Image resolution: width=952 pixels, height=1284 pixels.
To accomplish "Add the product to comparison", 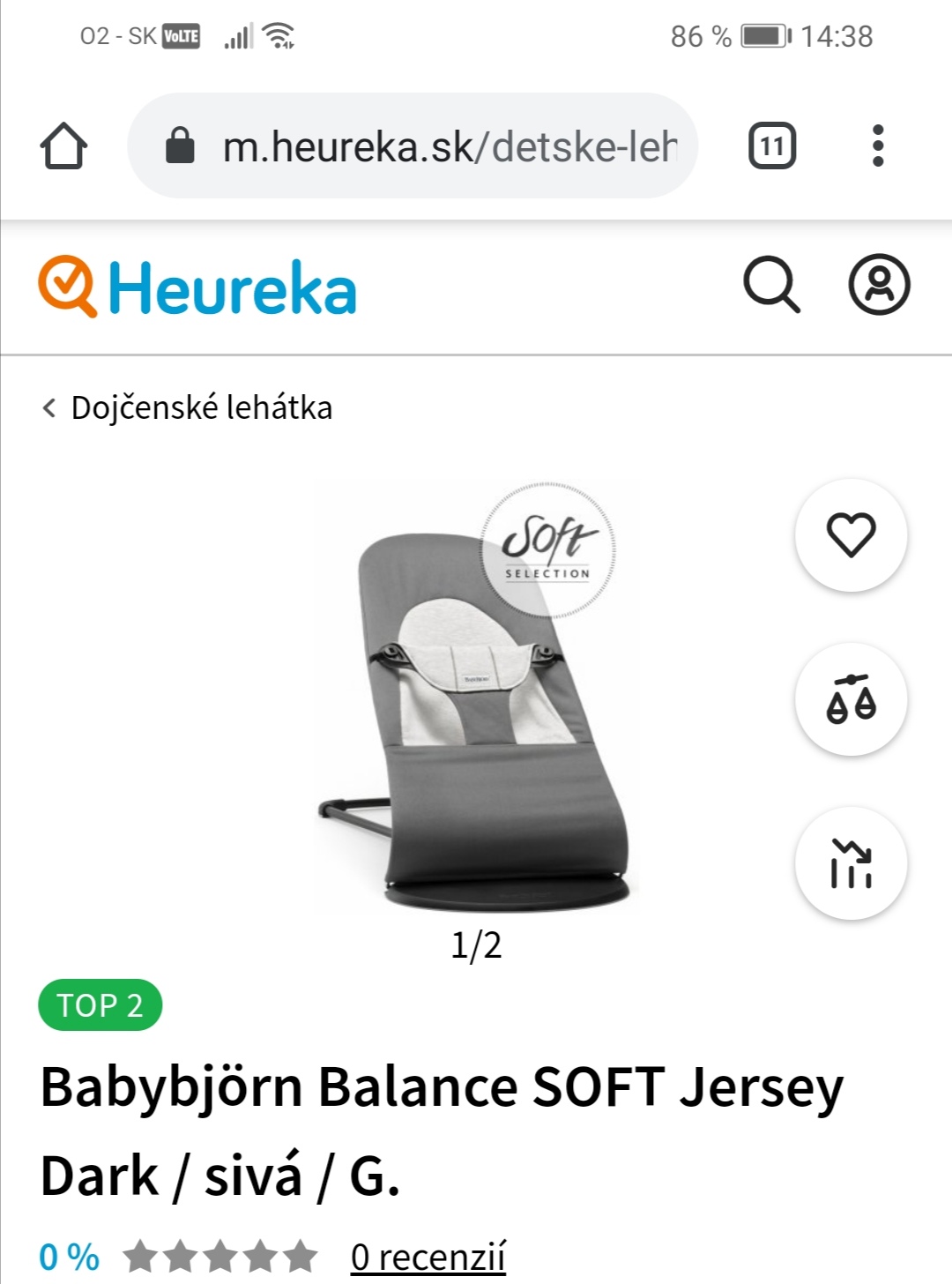I will coord(851,699).
